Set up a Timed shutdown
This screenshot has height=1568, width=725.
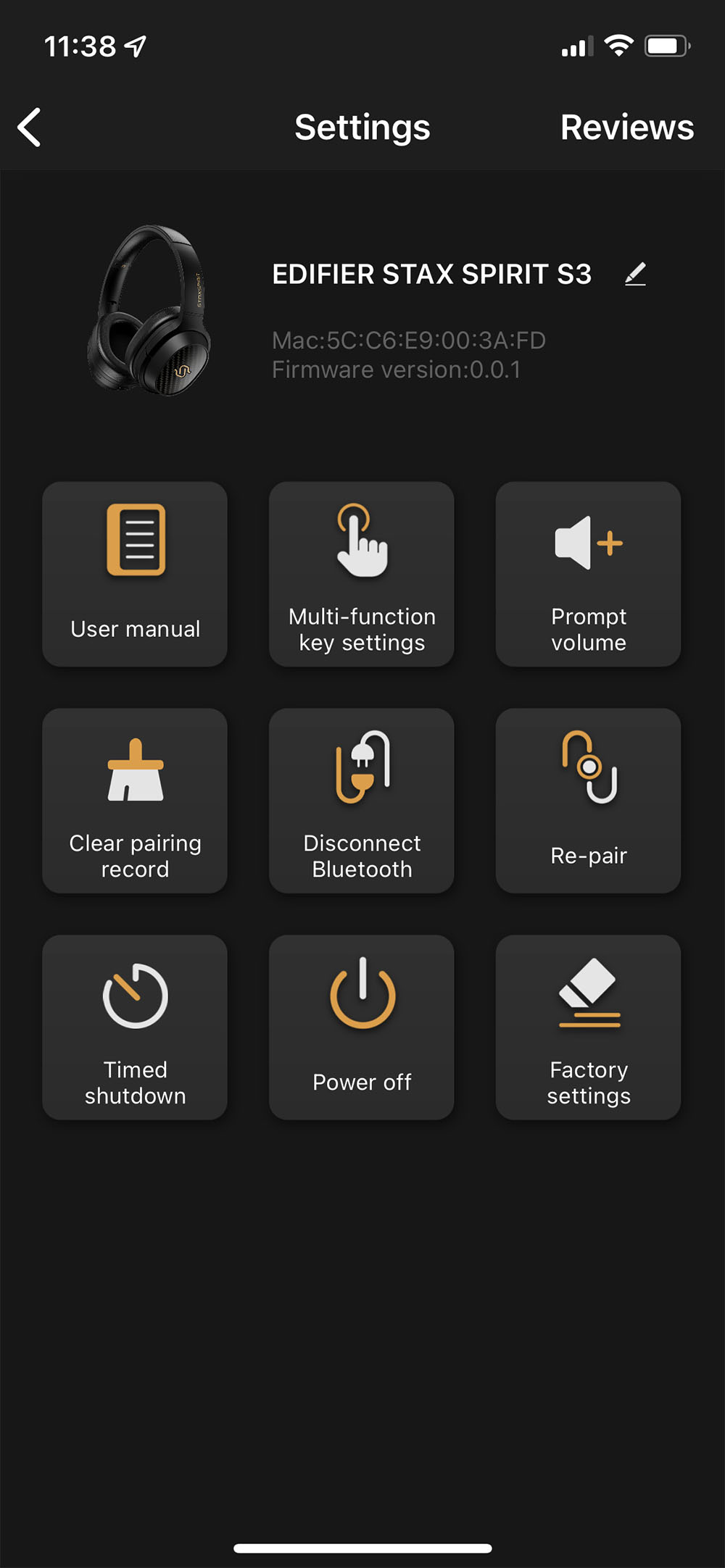point(135,1027)
